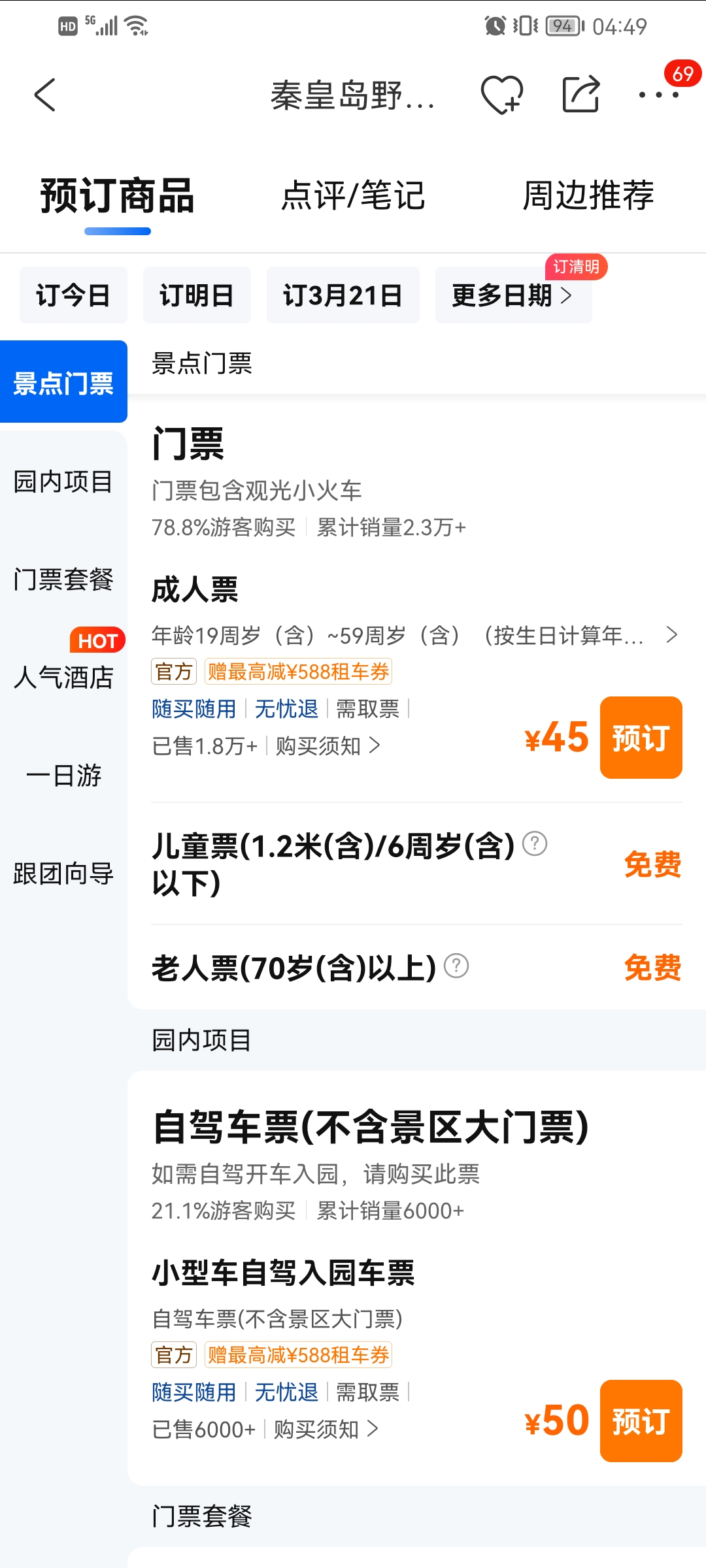Viewport: 706px width, 1568px height.
Task: Open the three-dot overflow menu
Action: point(658,95)
